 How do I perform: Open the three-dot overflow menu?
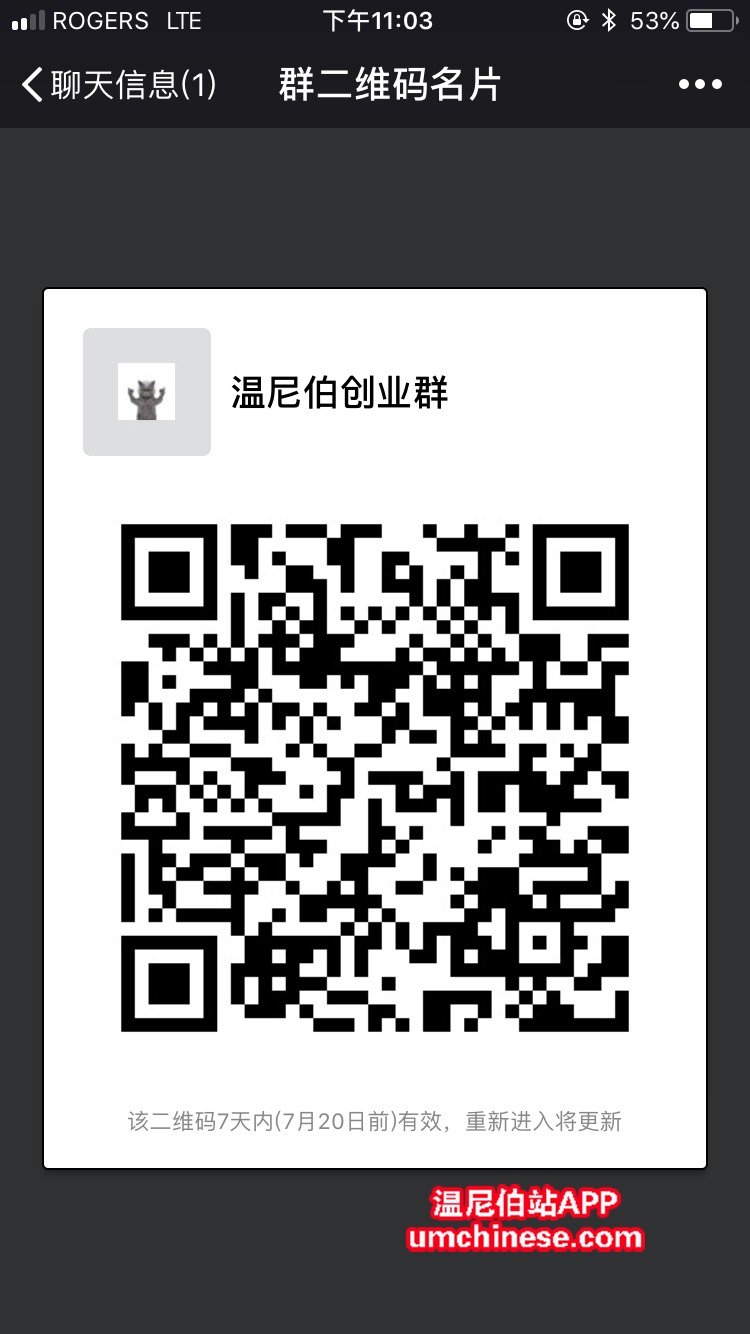(x=700, y=85)
